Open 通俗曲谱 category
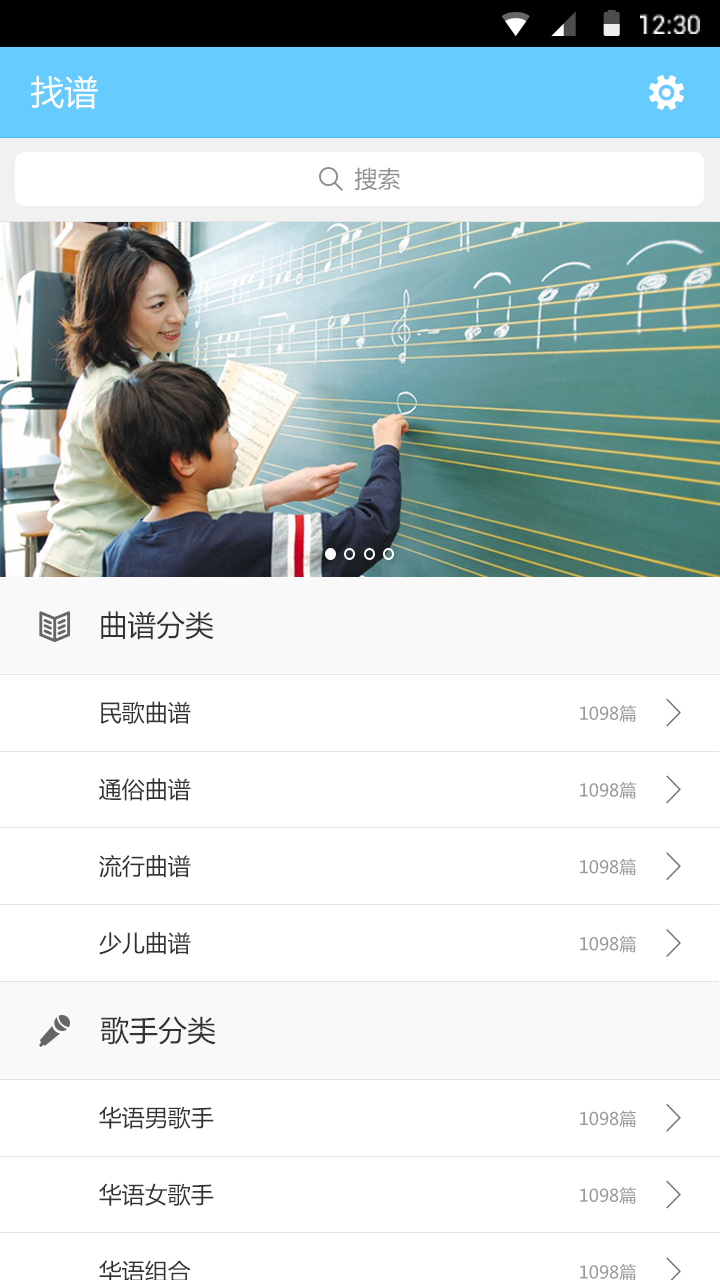 click(x=360, y=790)
